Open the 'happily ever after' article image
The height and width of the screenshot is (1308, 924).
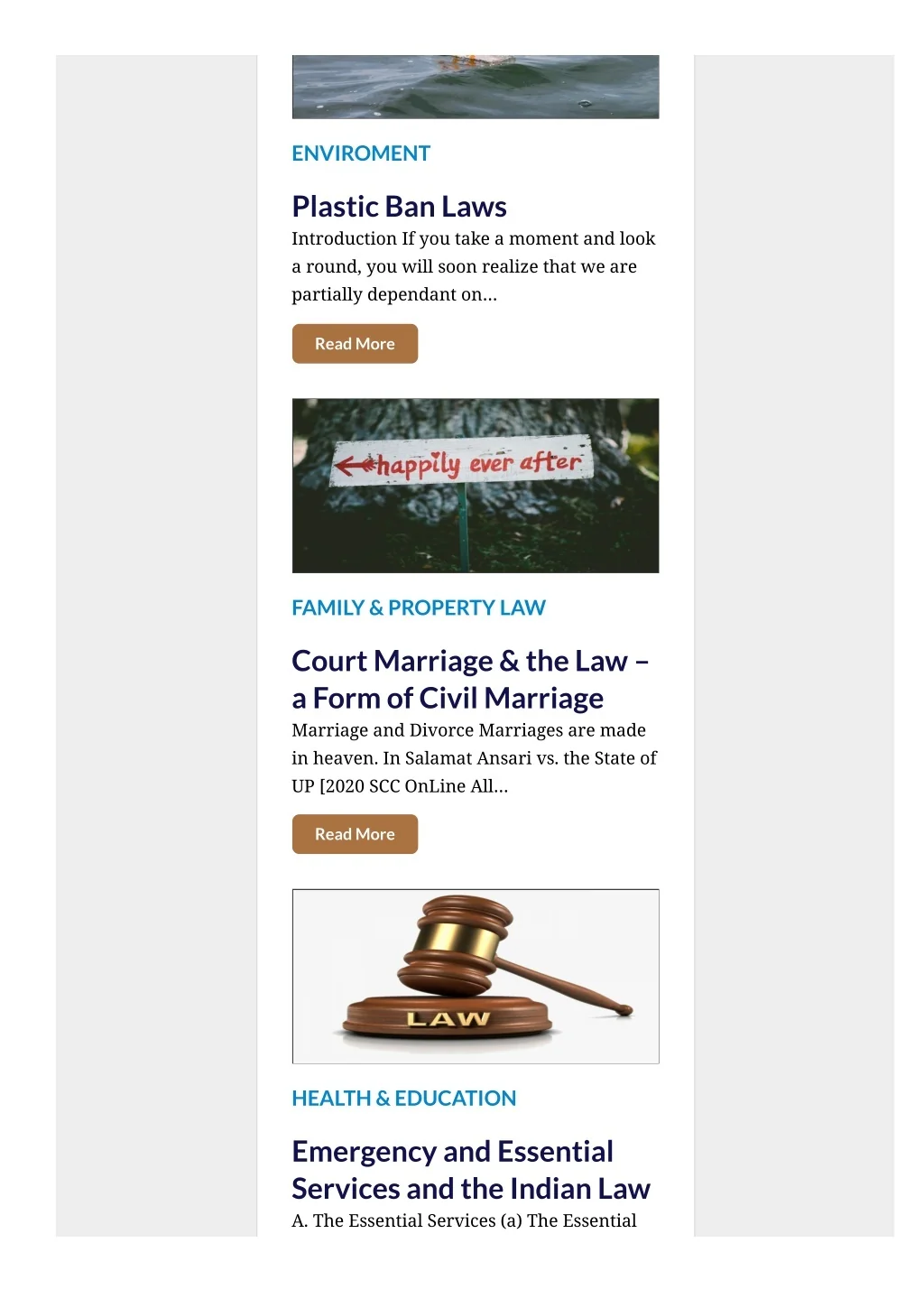tap(476, 486)
